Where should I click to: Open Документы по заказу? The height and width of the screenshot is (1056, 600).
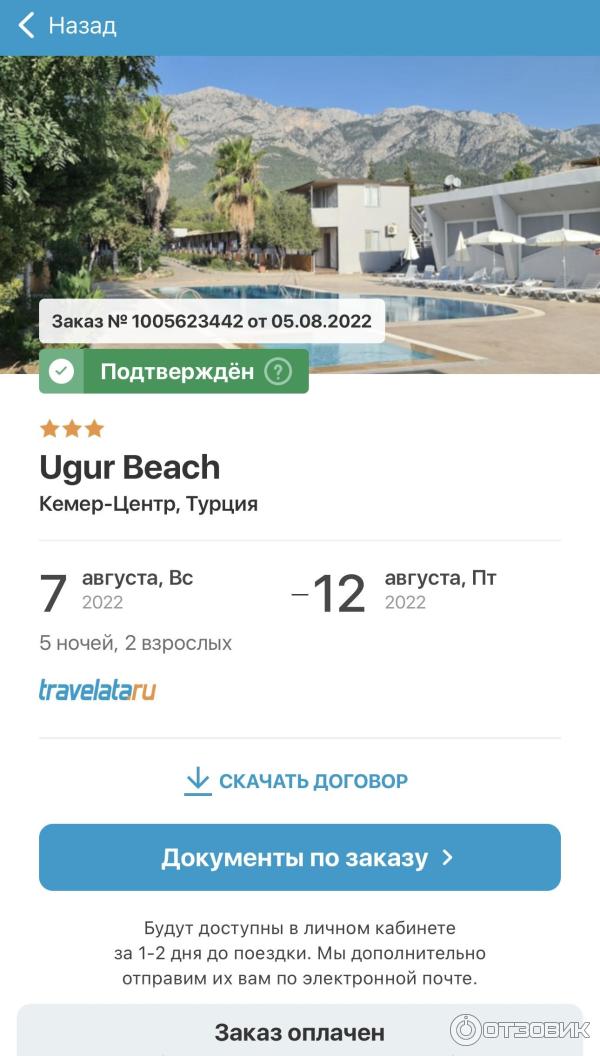click(x=300, y=857)
